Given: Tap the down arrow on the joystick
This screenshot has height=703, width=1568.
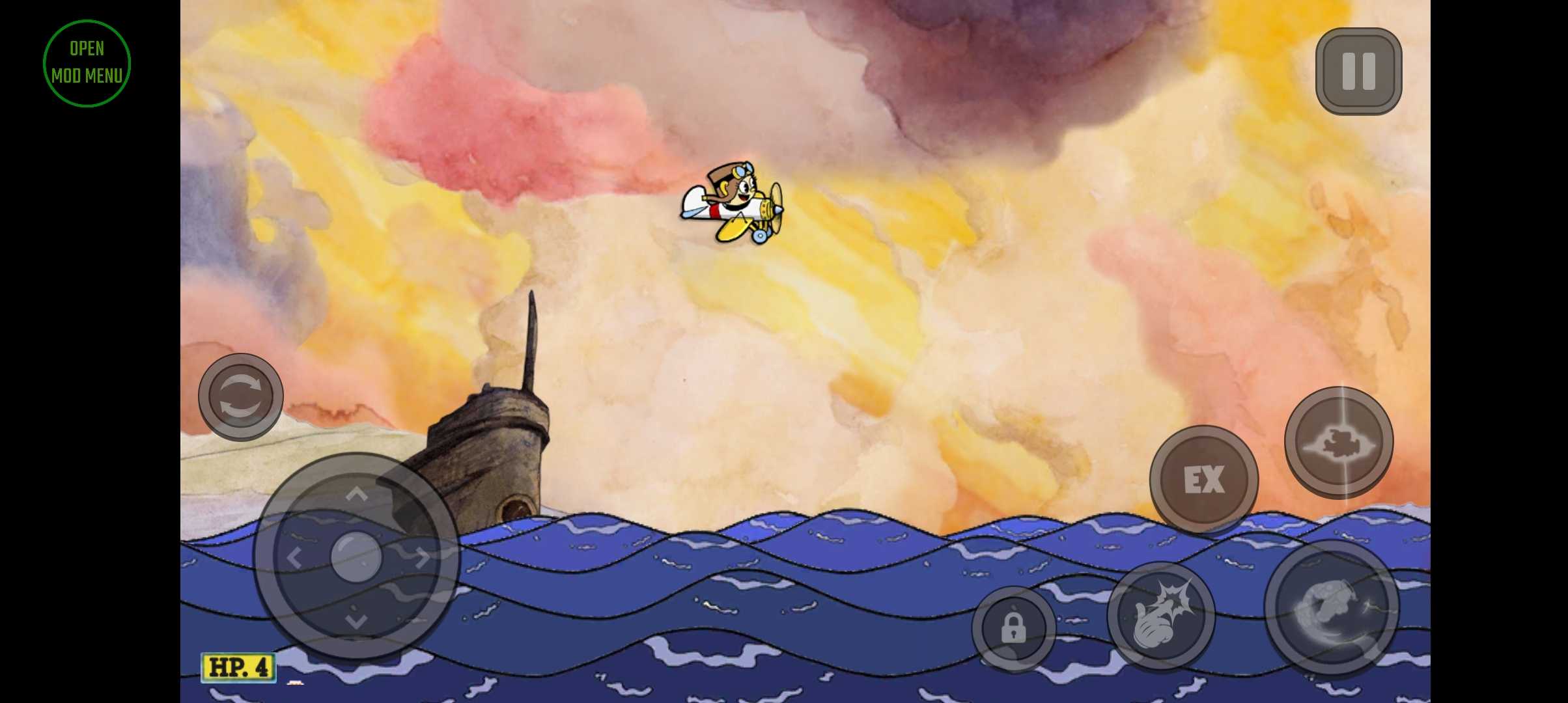Looking at the screenshot, I should 356,620.
